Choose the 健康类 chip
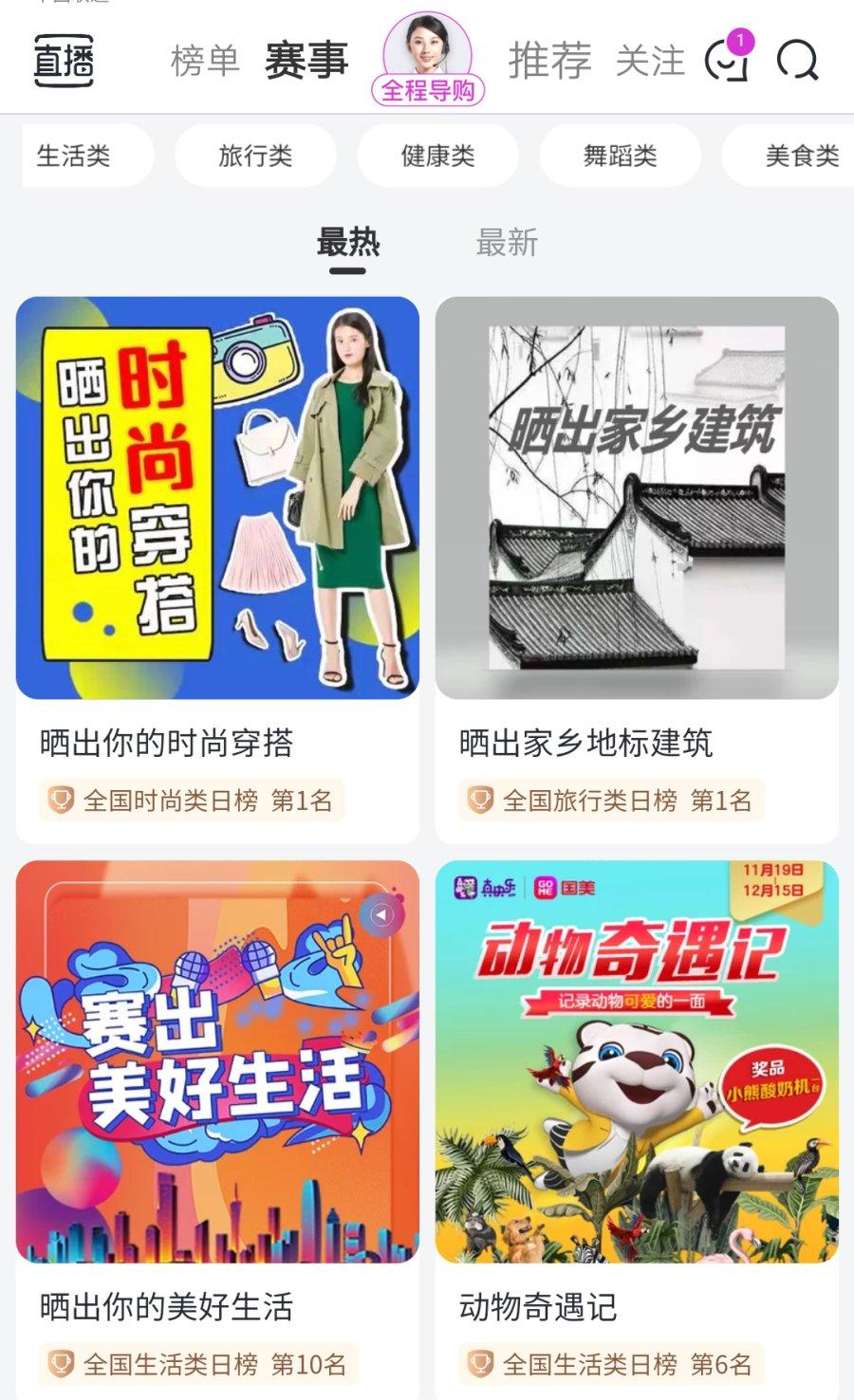 [437, 156]
